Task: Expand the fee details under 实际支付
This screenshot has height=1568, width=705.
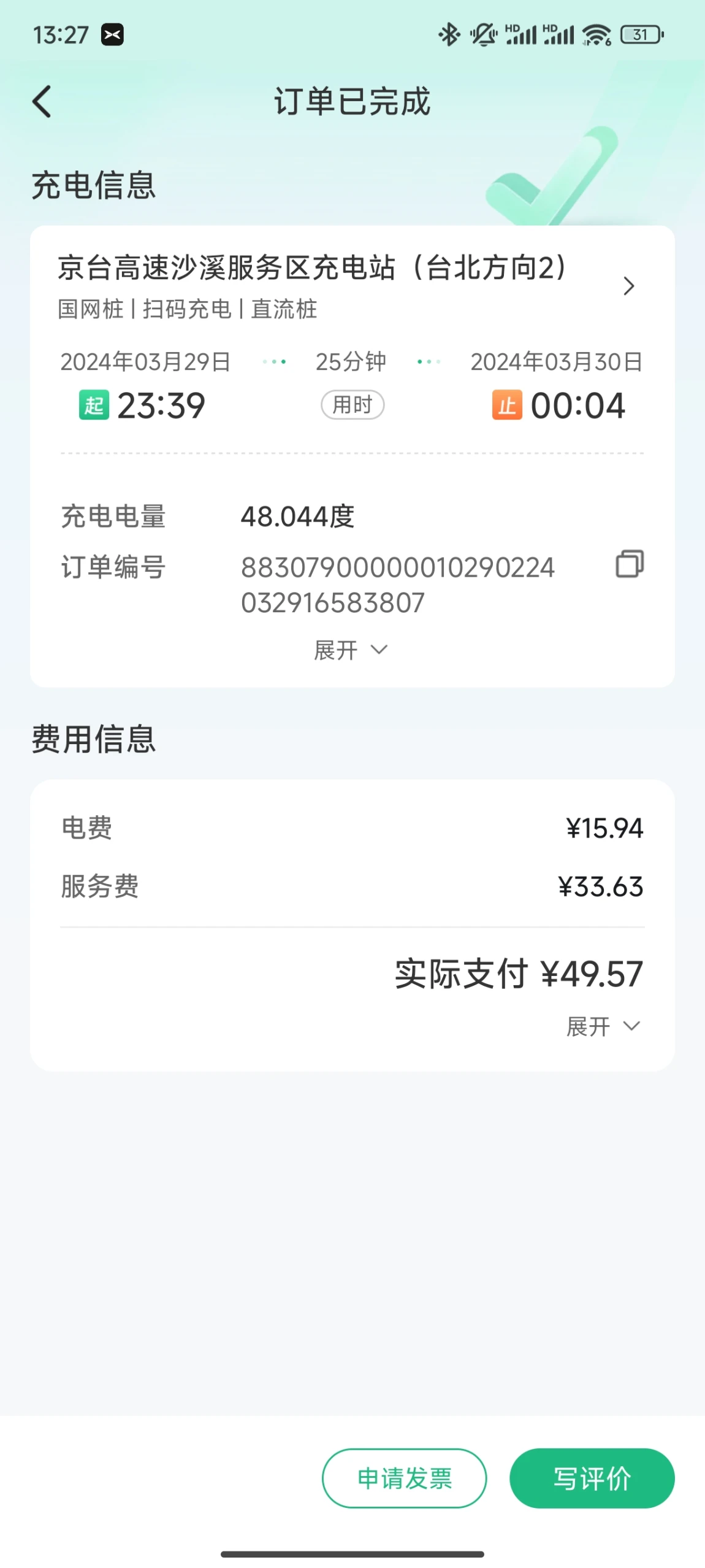Action: [x=603, y=1026]
